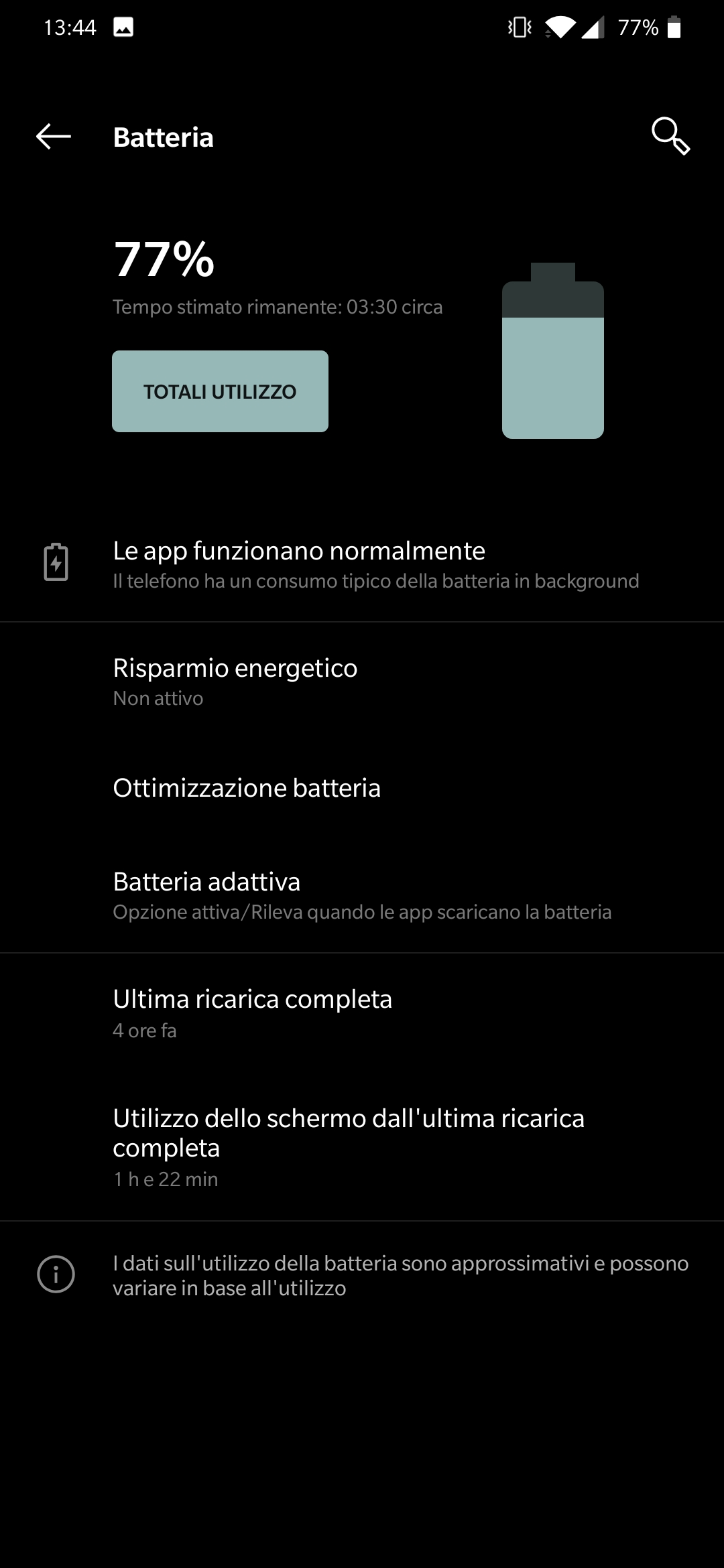Open Risparmio energetico settings
The image size is (724, 1568).
pyautogui.click(x=362, y=681)
